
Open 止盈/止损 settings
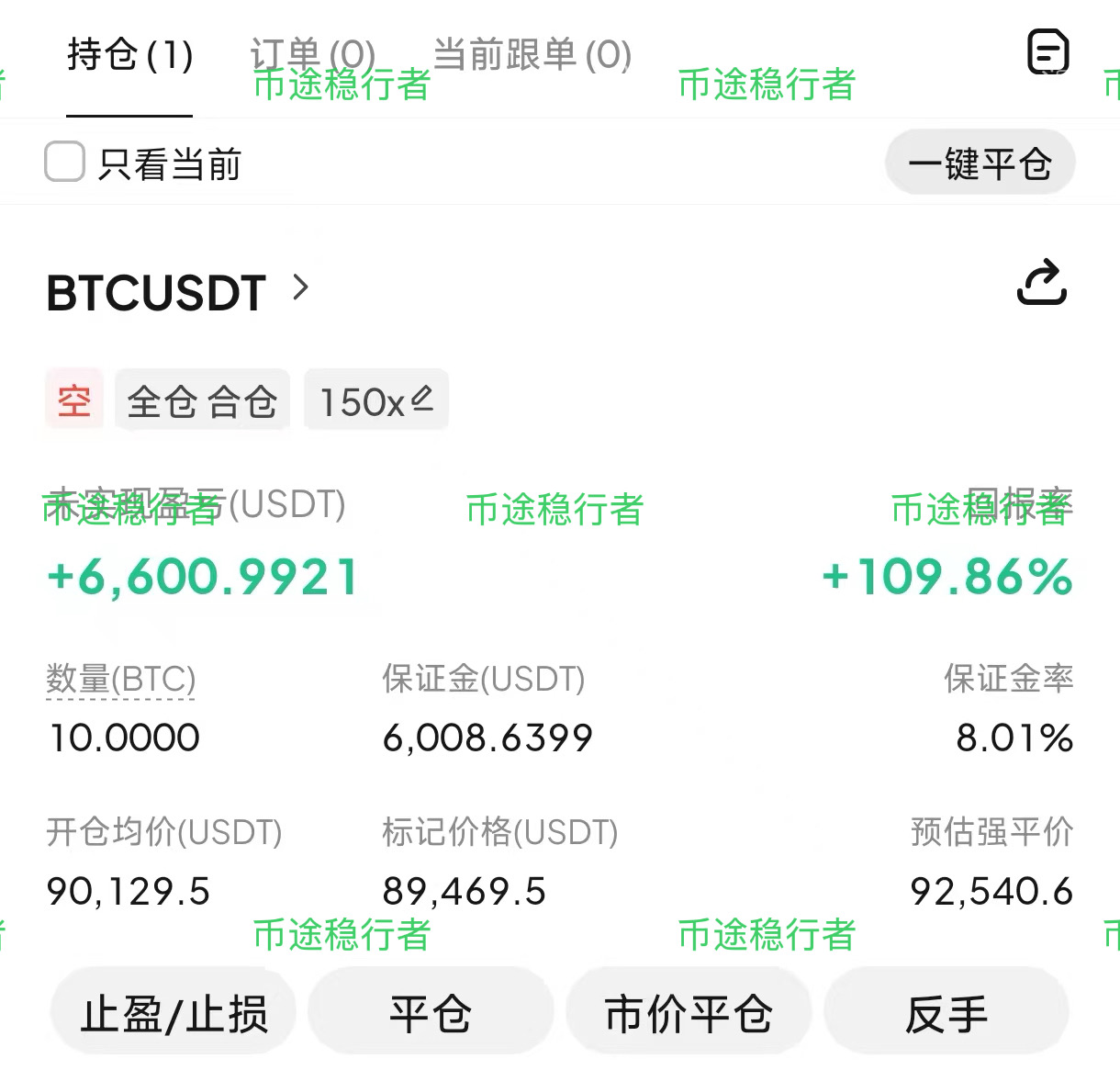click(x=174, y=1013)
